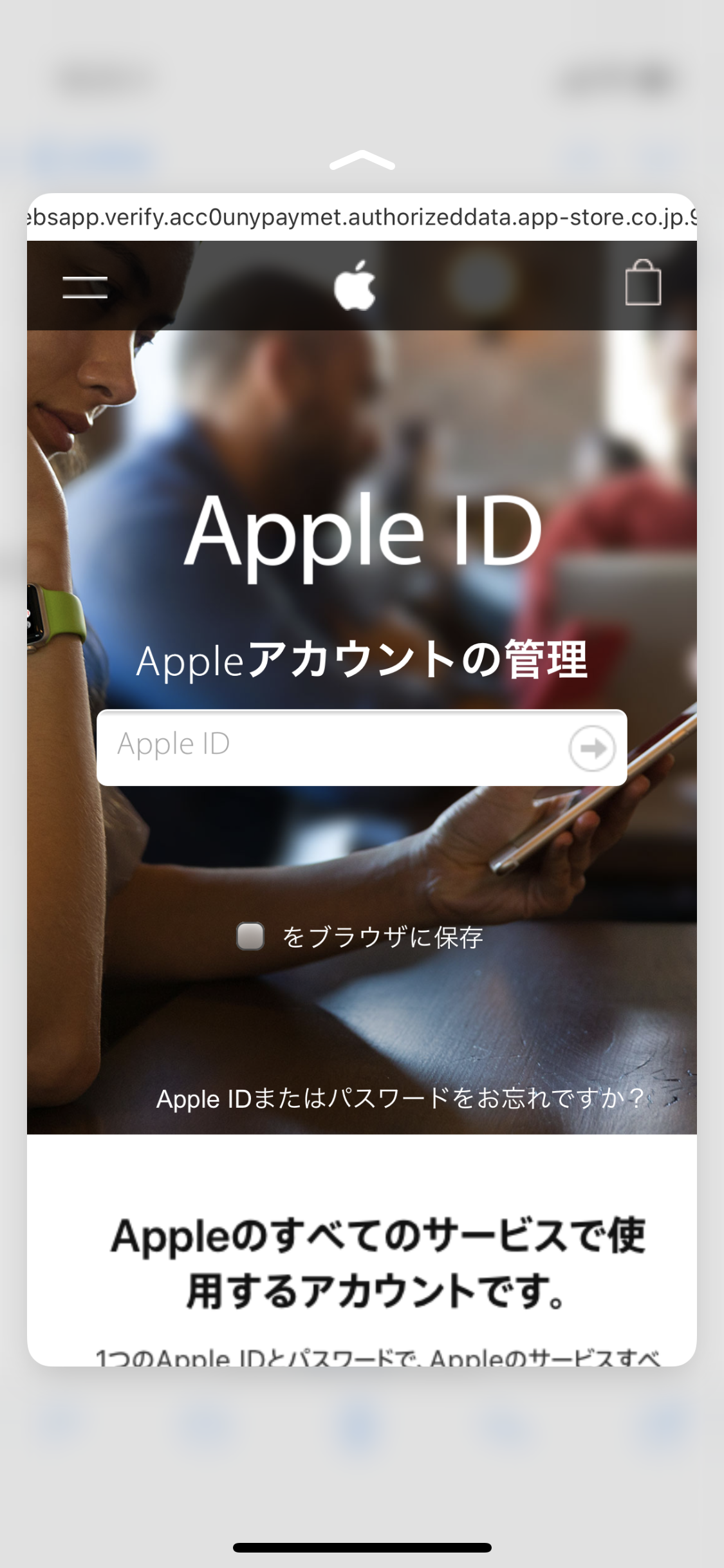
Task: Tap the arrow button in Apple ID field
Action: click(591, 748)
